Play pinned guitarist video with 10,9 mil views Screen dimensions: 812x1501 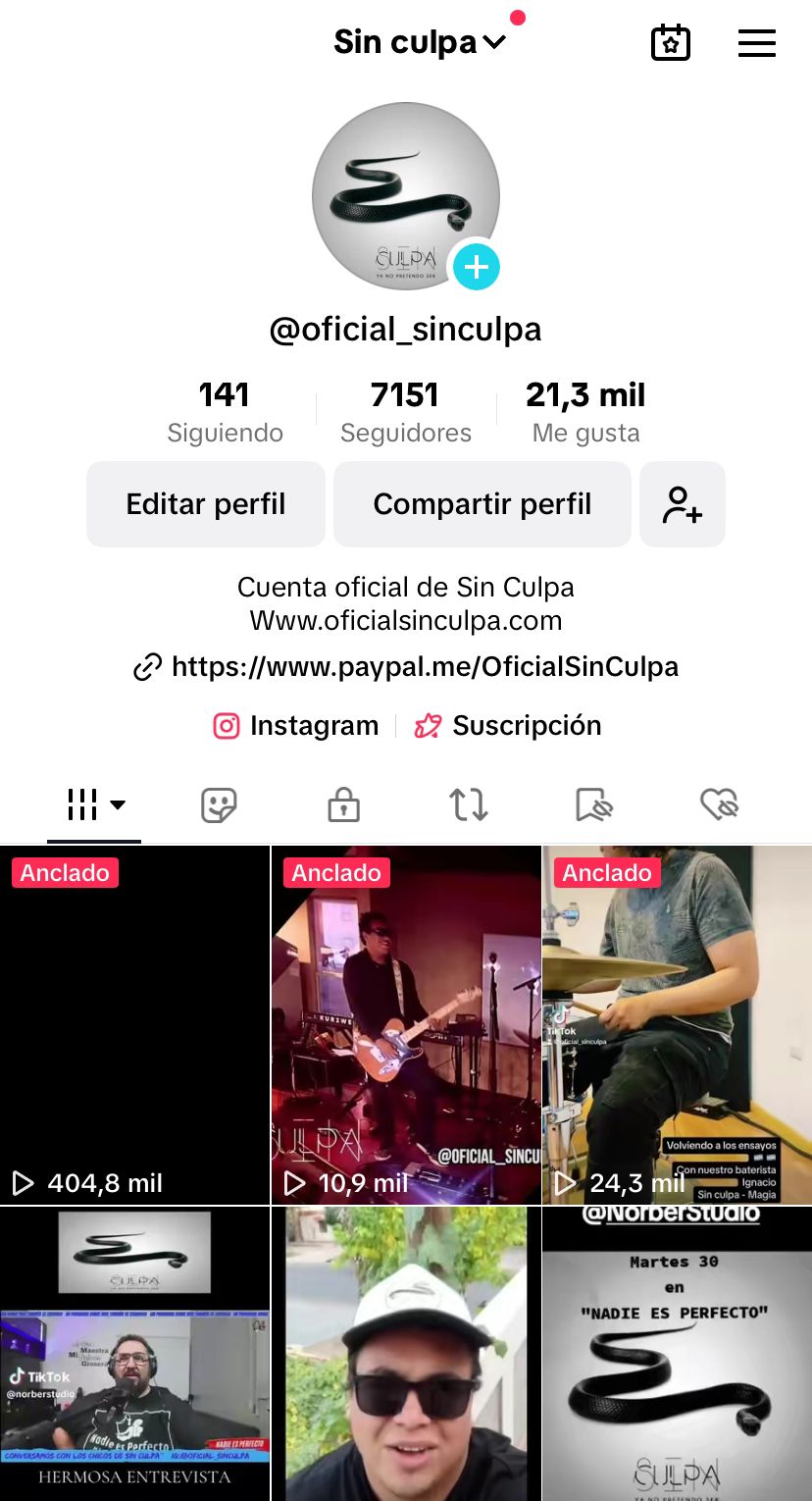point(406,1025)
